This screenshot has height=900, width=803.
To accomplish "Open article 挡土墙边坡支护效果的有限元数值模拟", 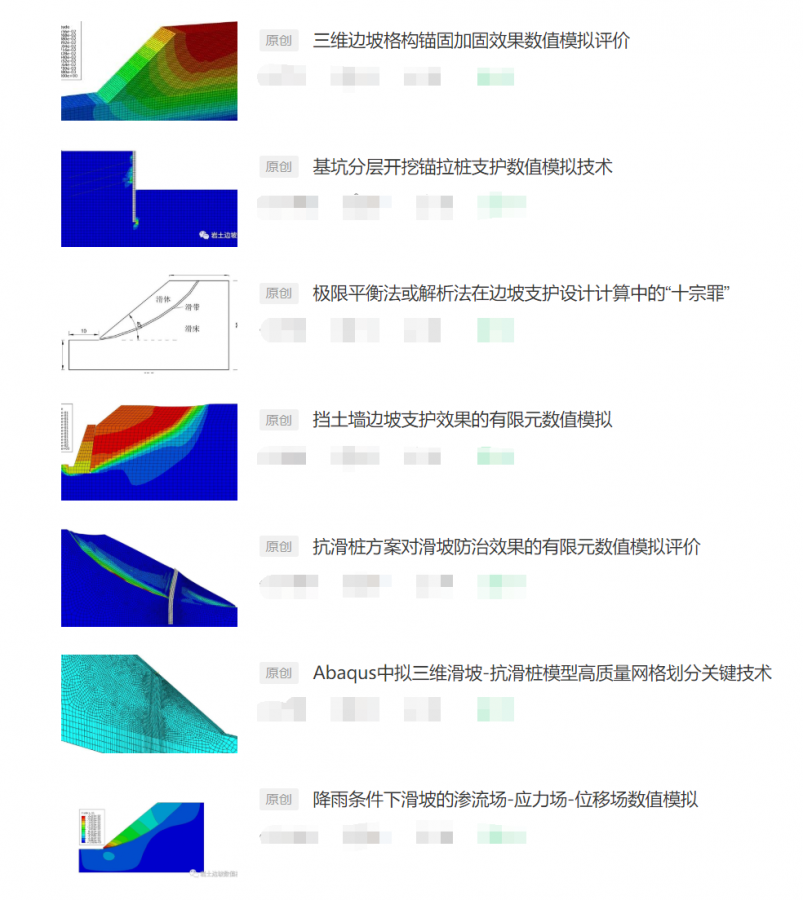I will (x=462, y=420).
